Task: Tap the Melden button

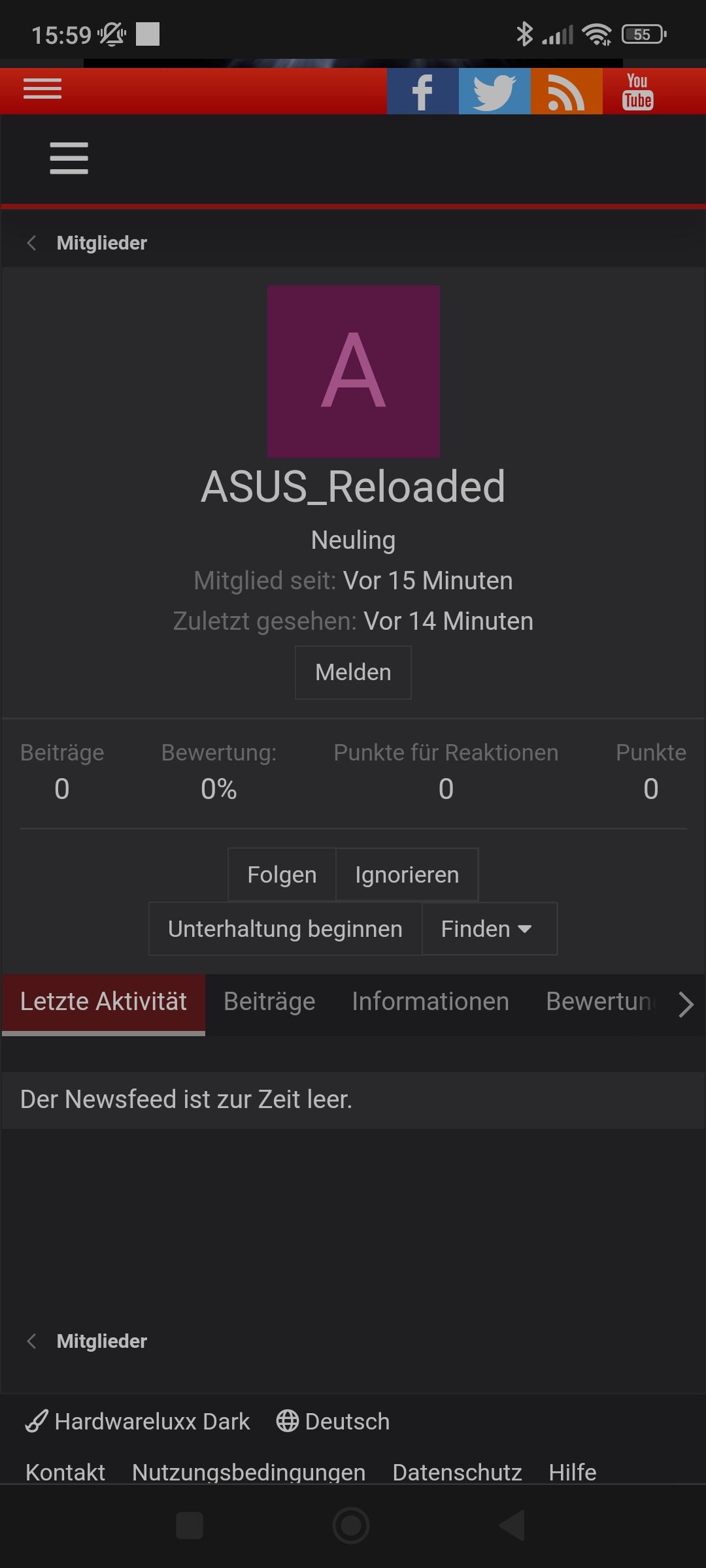Action: coord(353,672)
